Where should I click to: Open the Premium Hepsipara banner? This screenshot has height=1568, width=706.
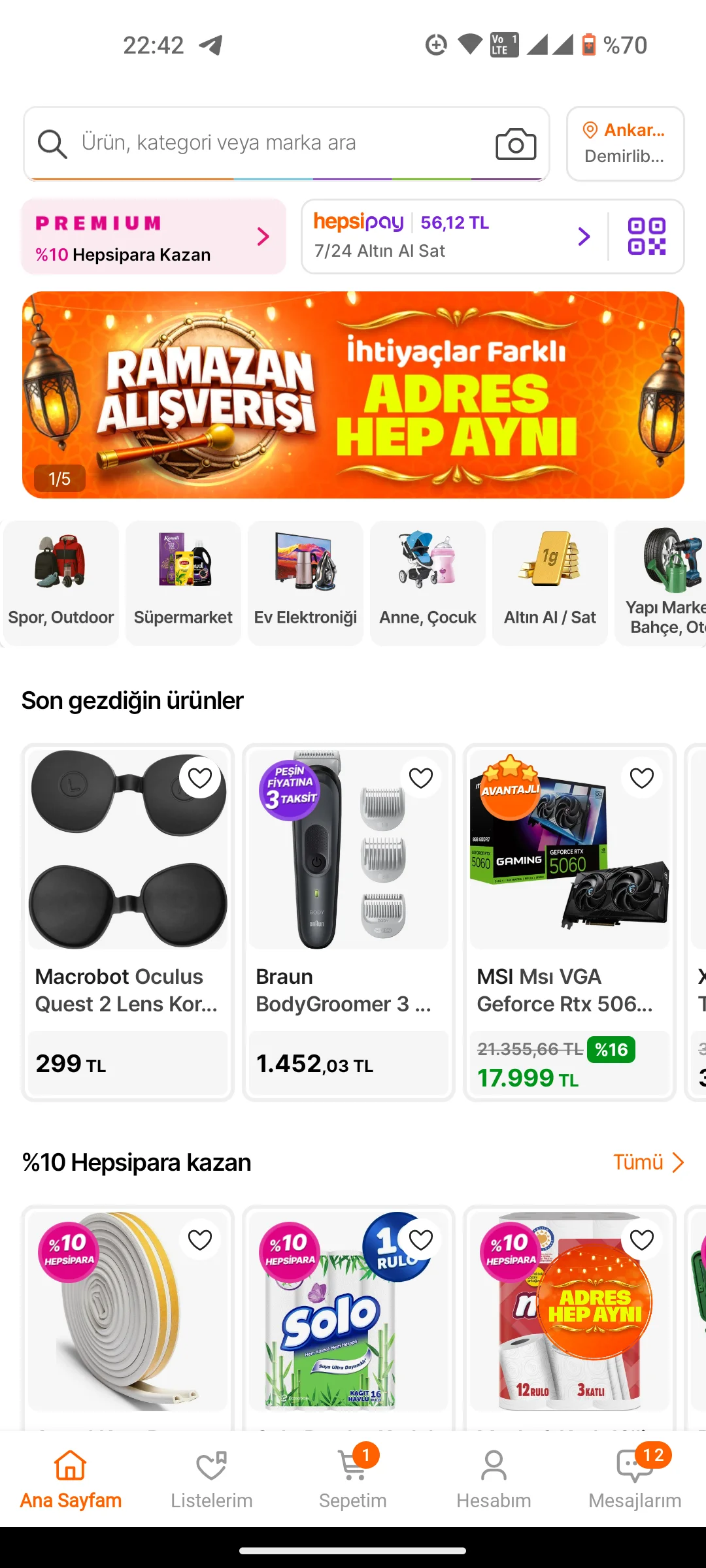pos(154,237)
